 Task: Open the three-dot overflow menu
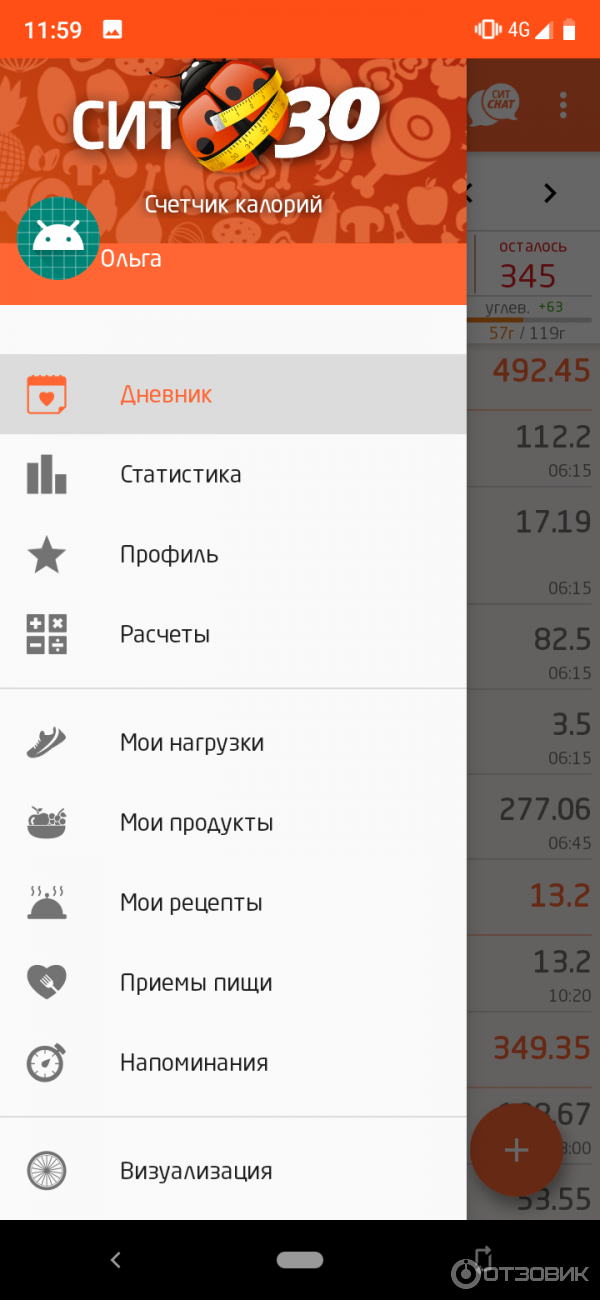coord(564,104)
